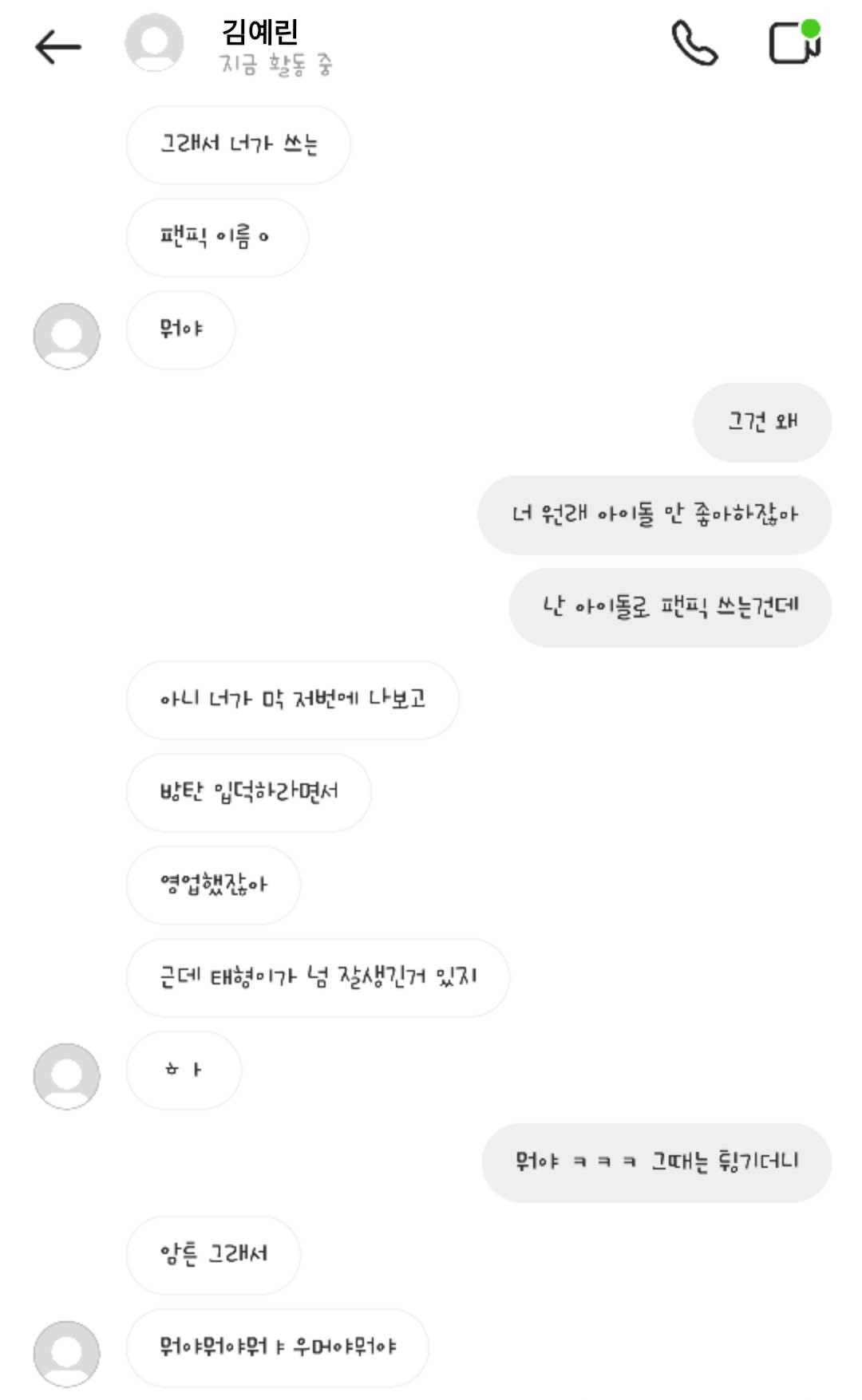Tap the avatar next to 뭐야 message
The height and width of the screenshot is (1400, 862).
pyautogui.click(x=66, y=336)
